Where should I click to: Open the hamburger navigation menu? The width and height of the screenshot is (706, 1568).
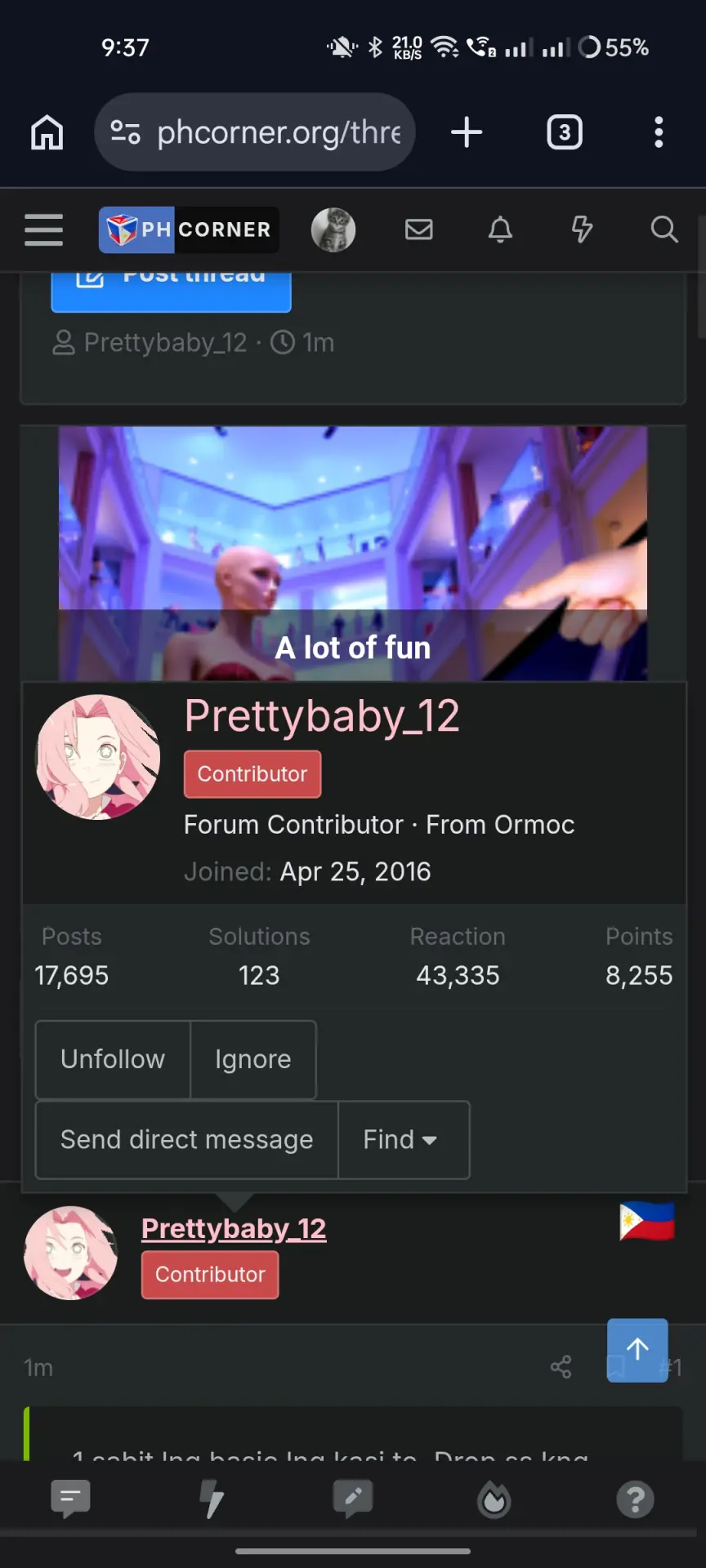tap(44, 229)
